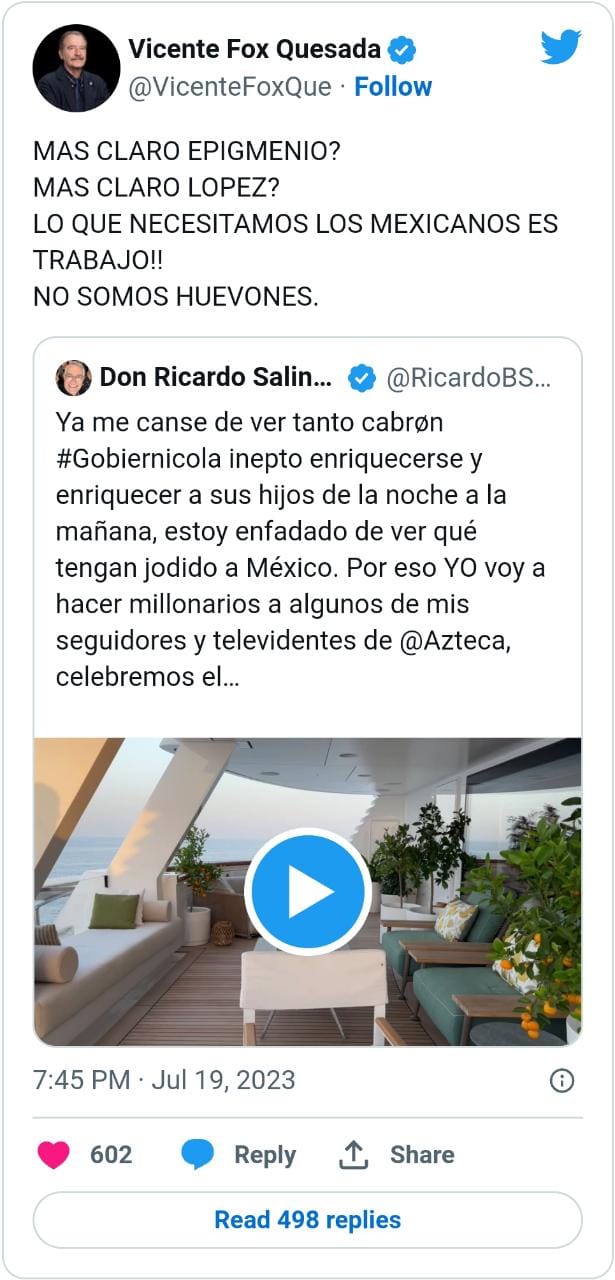Follow Vicente Fox Quesada

[393, 87]
